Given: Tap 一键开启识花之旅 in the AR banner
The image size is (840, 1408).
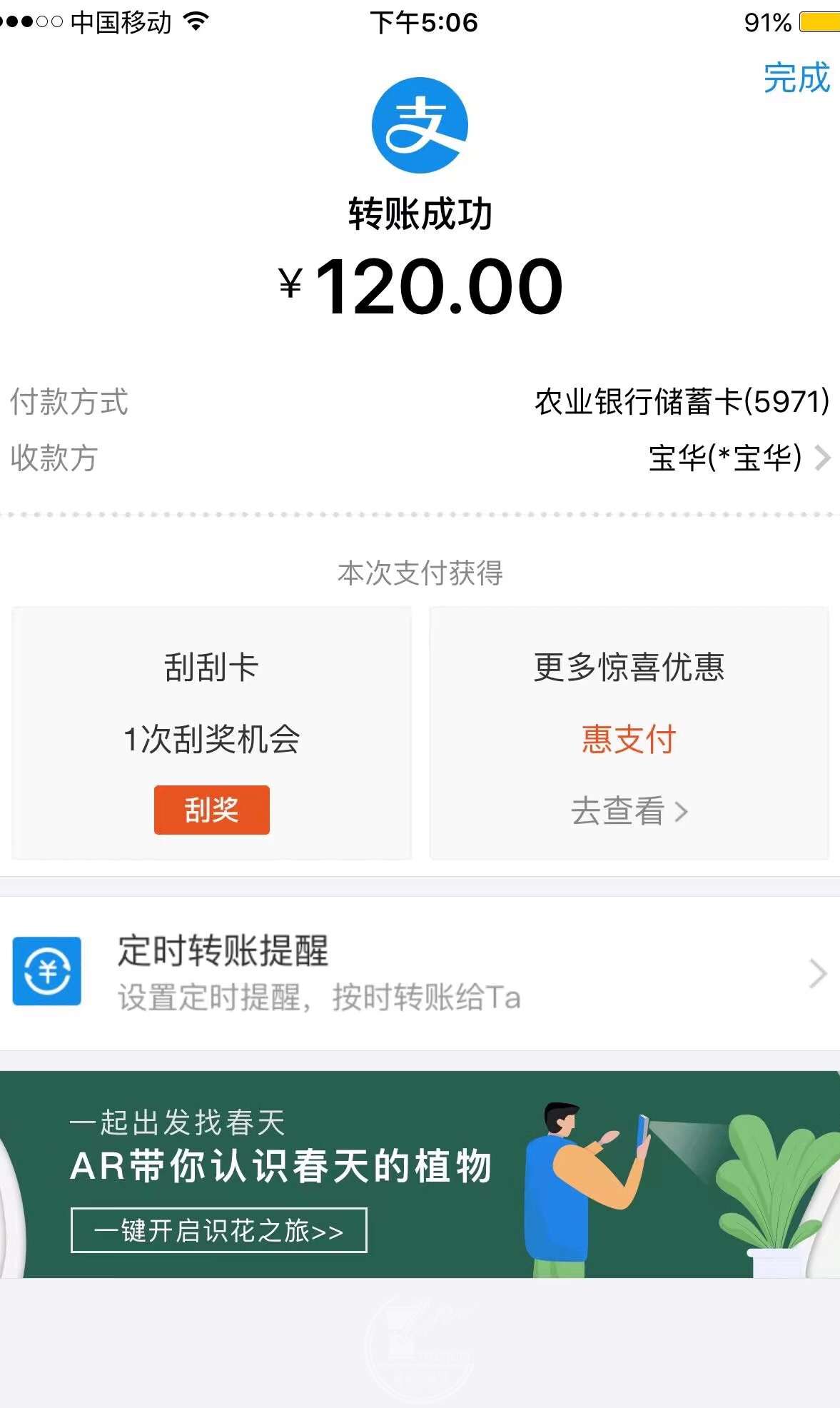Looking at the screenshot, I should coord(218,1230).
